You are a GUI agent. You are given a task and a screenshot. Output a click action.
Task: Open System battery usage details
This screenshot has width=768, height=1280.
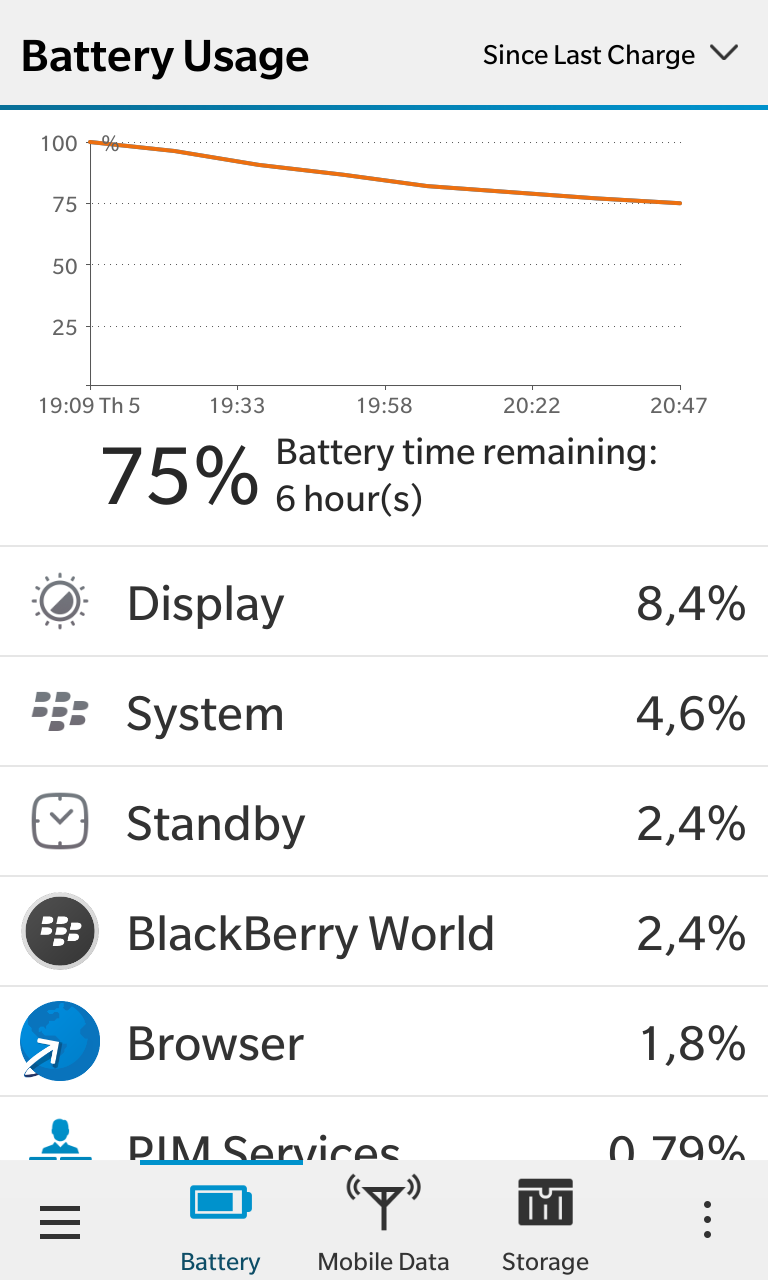pyautogui.click(x=384, y=712)
